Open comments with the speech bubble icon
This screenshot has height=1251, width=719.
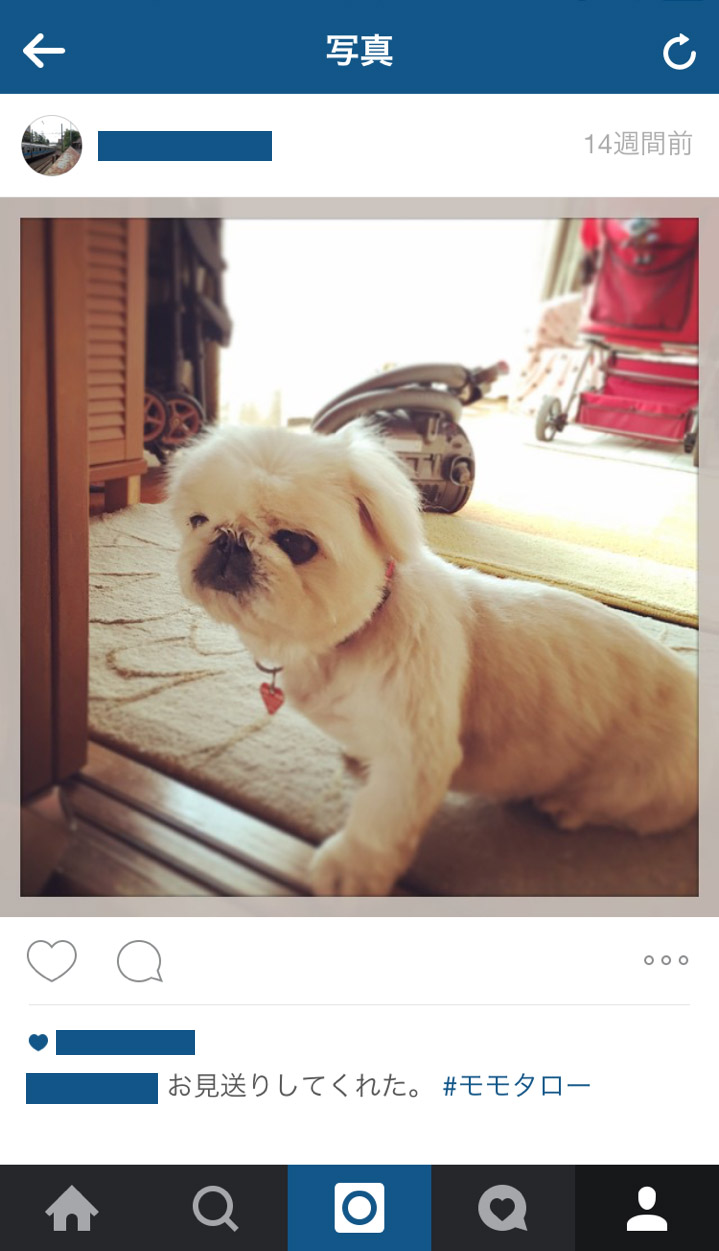[x=139, y=962]
